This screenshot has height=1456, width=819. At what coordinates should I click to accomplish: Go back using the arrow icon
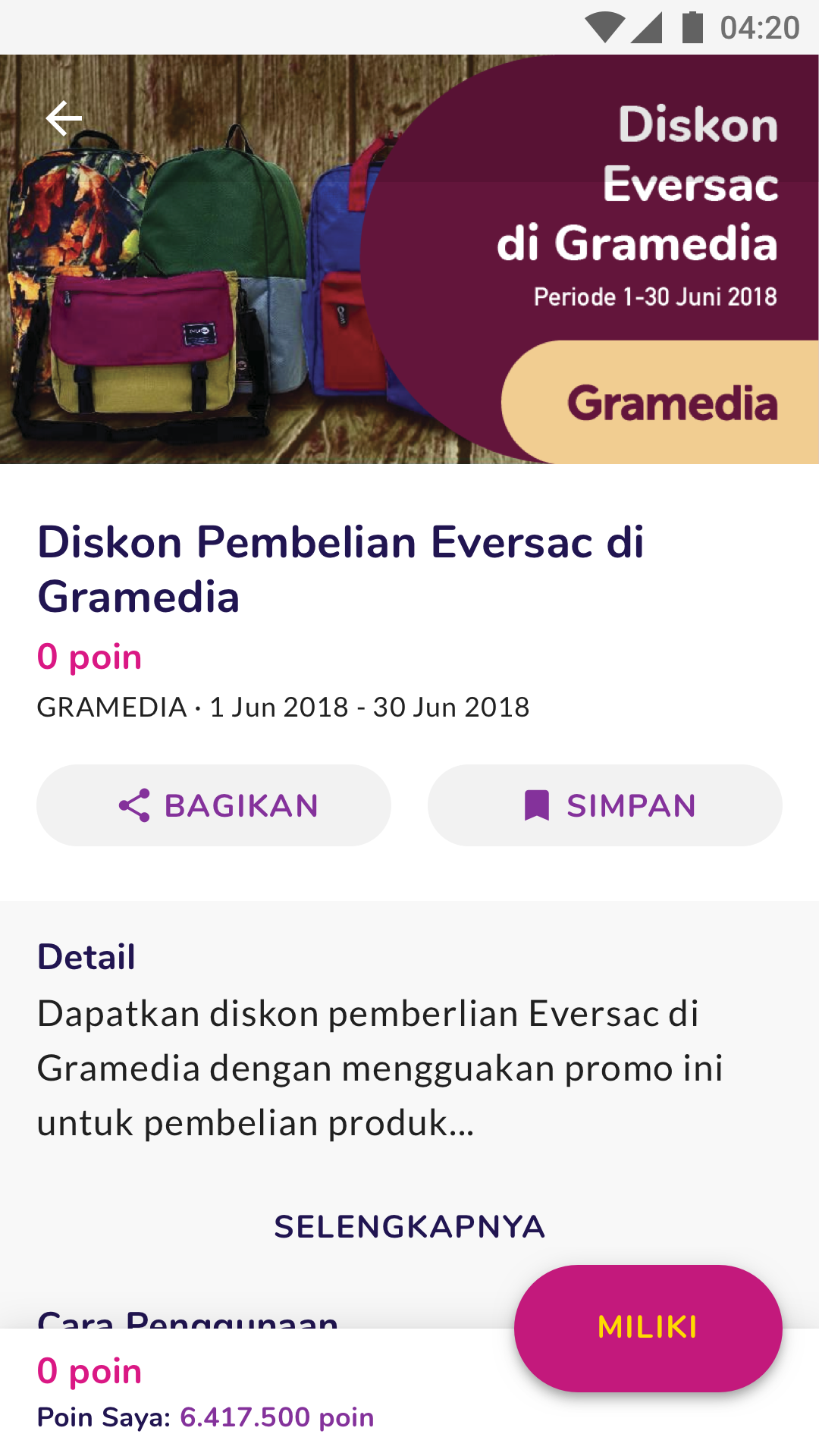[x=64, y=118]
